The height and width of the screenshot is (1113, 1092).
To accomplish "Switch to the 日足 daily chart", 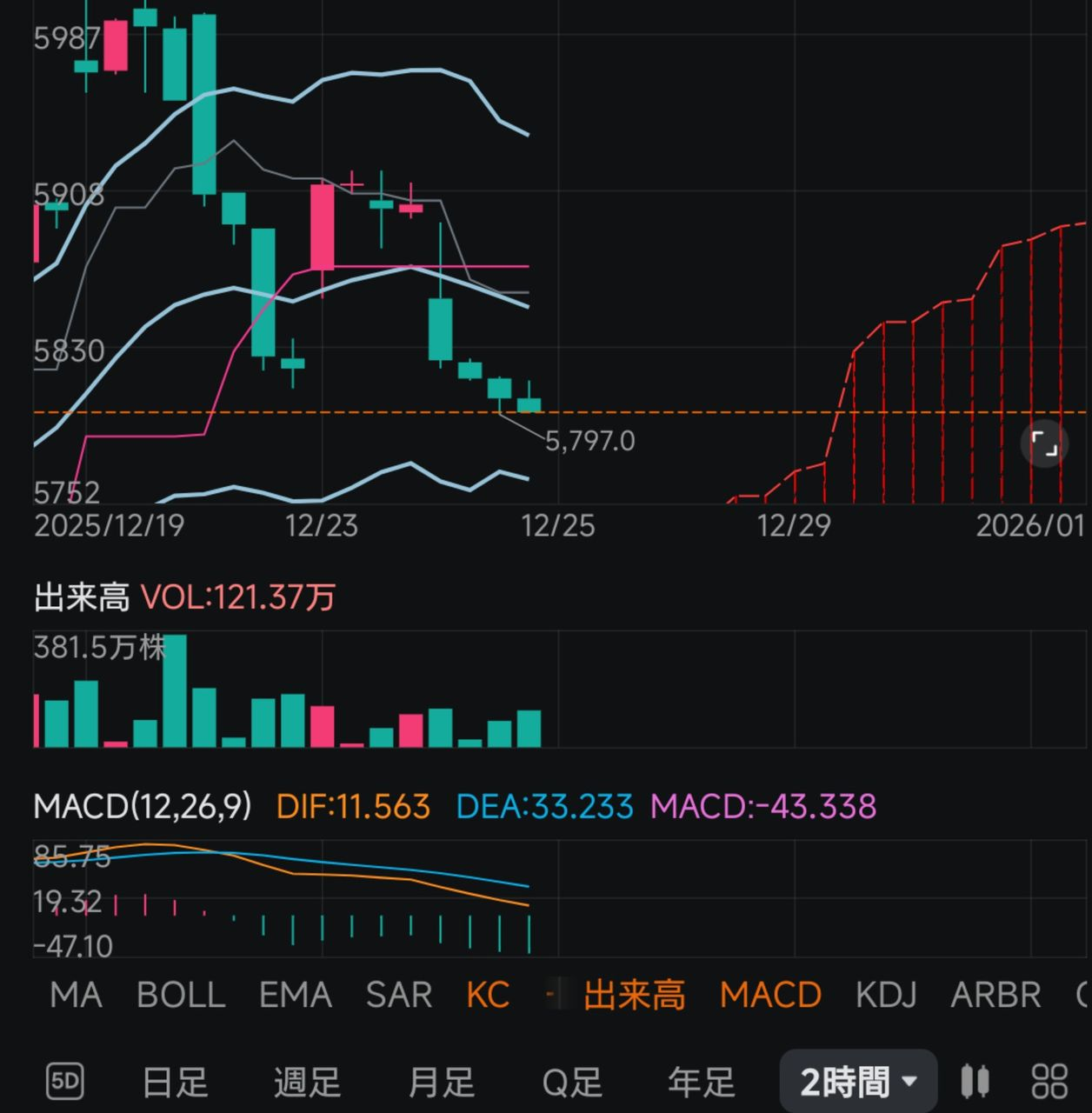I will [175, 1083].
